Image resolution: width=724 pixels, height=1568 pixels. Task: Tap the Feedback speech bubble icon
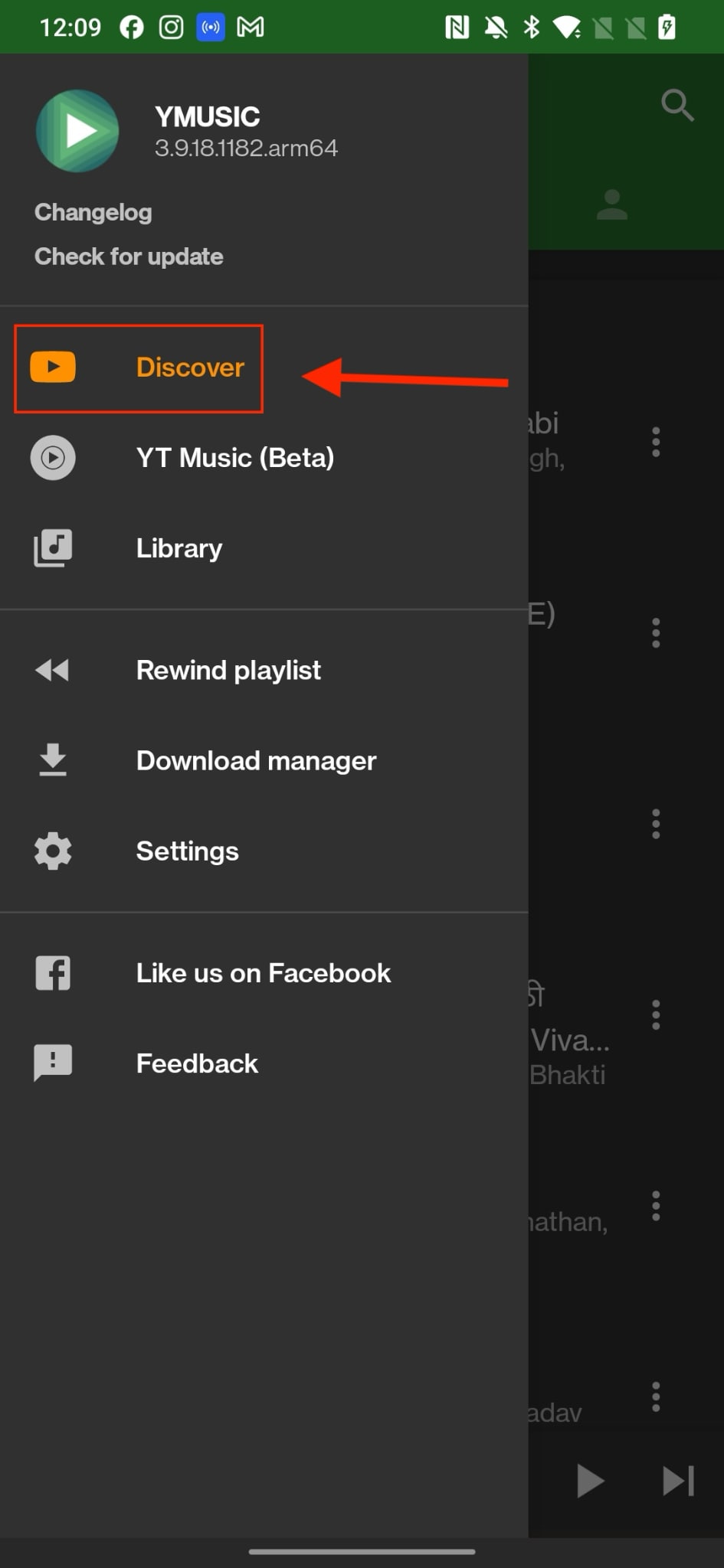[52, 1062]
